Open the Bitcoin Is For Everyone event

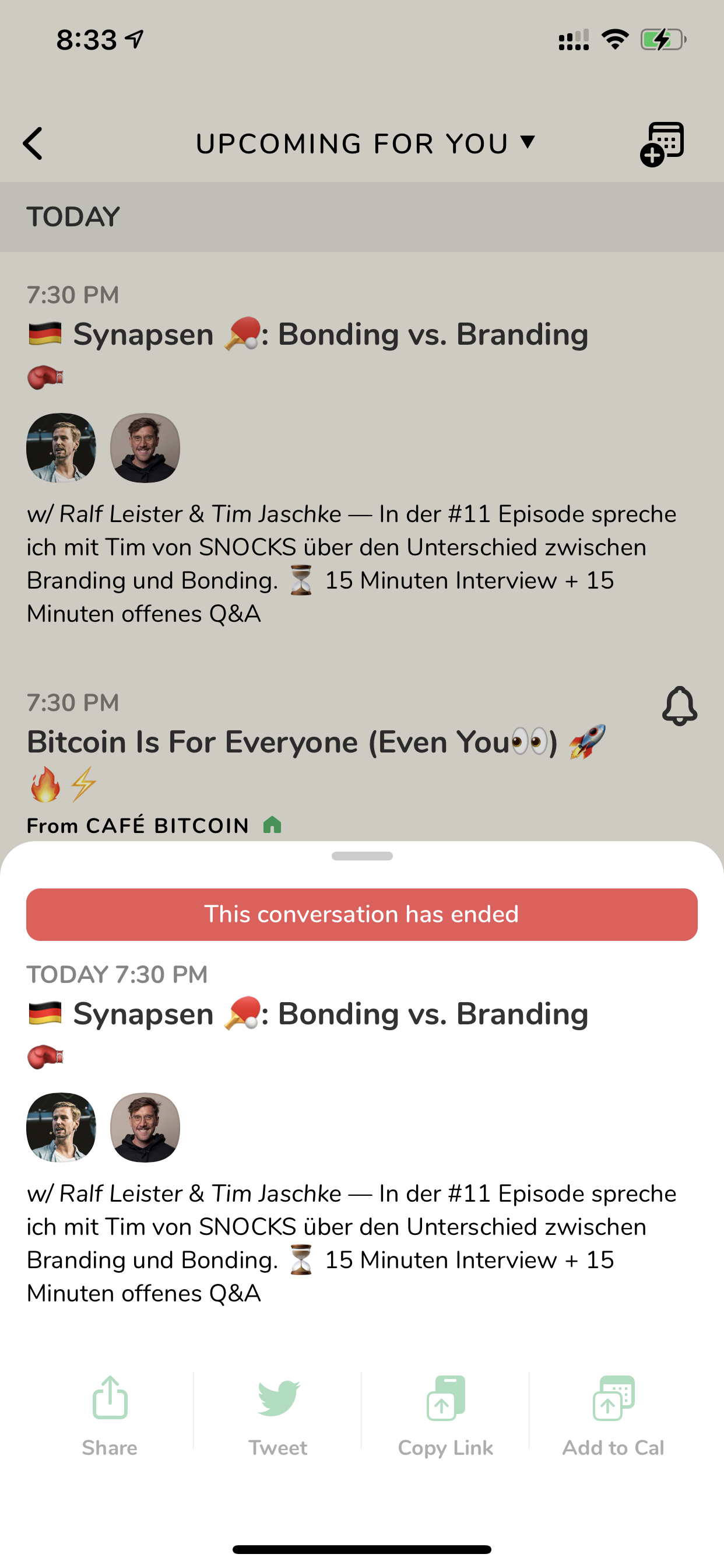317,743
